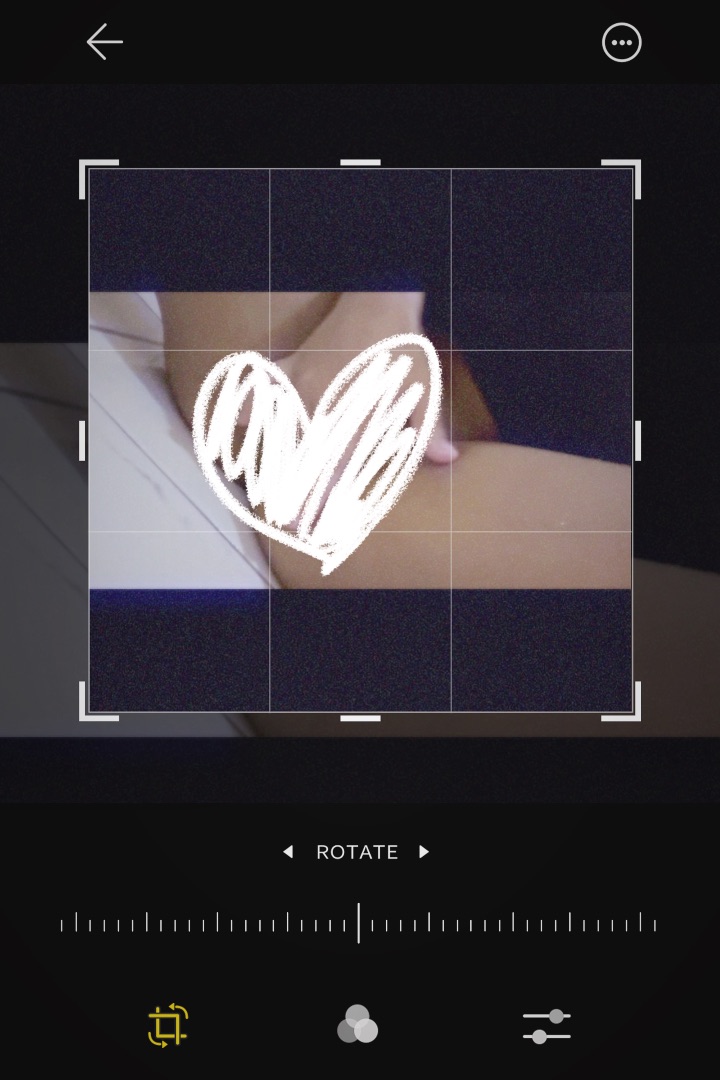Select the crop and rotate tool
The height and width of the screenshot is (1080, 720).
click(168, 1025)
